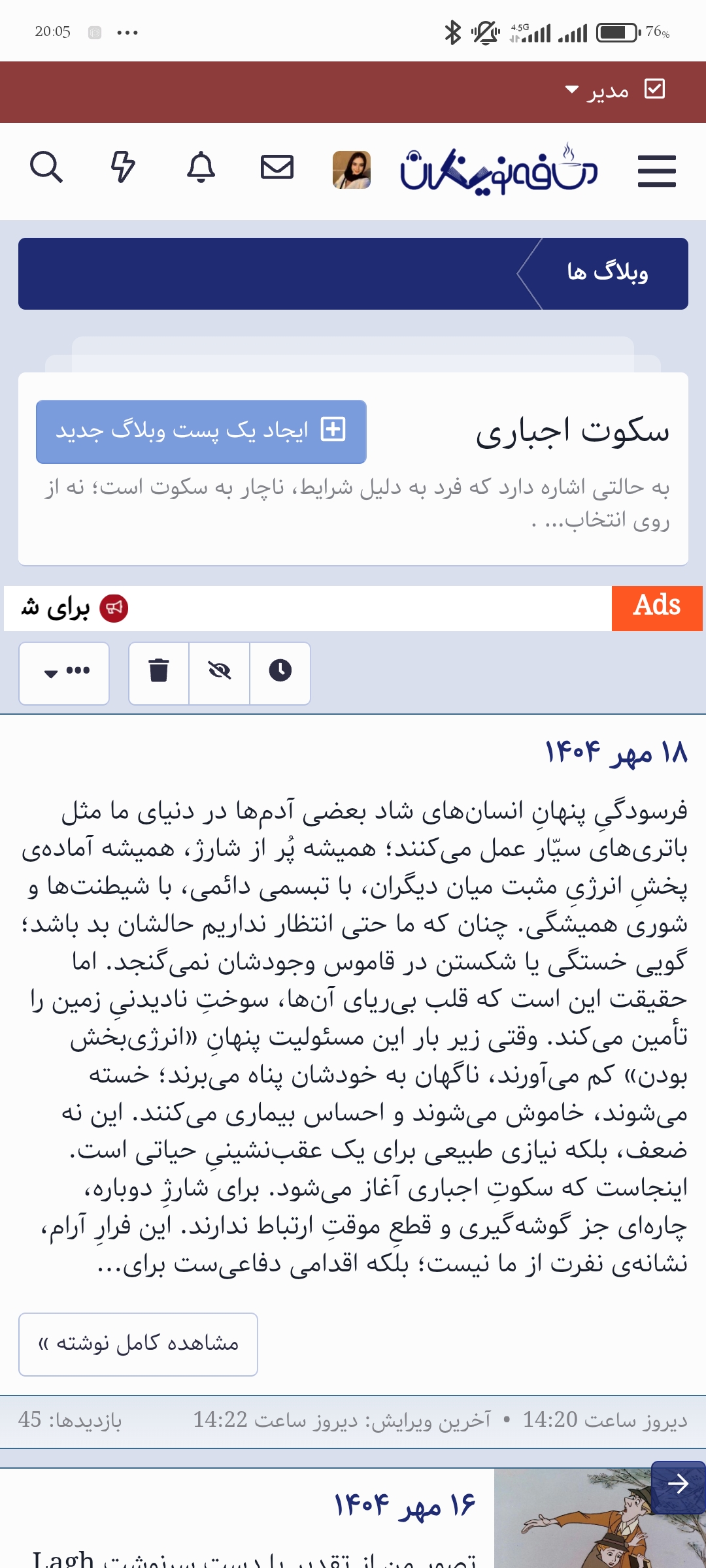Open the ۱۸ مهر ۱۴۰۴ entry
This screenshot has width=706, height=1568.
(x=616, y=753)
